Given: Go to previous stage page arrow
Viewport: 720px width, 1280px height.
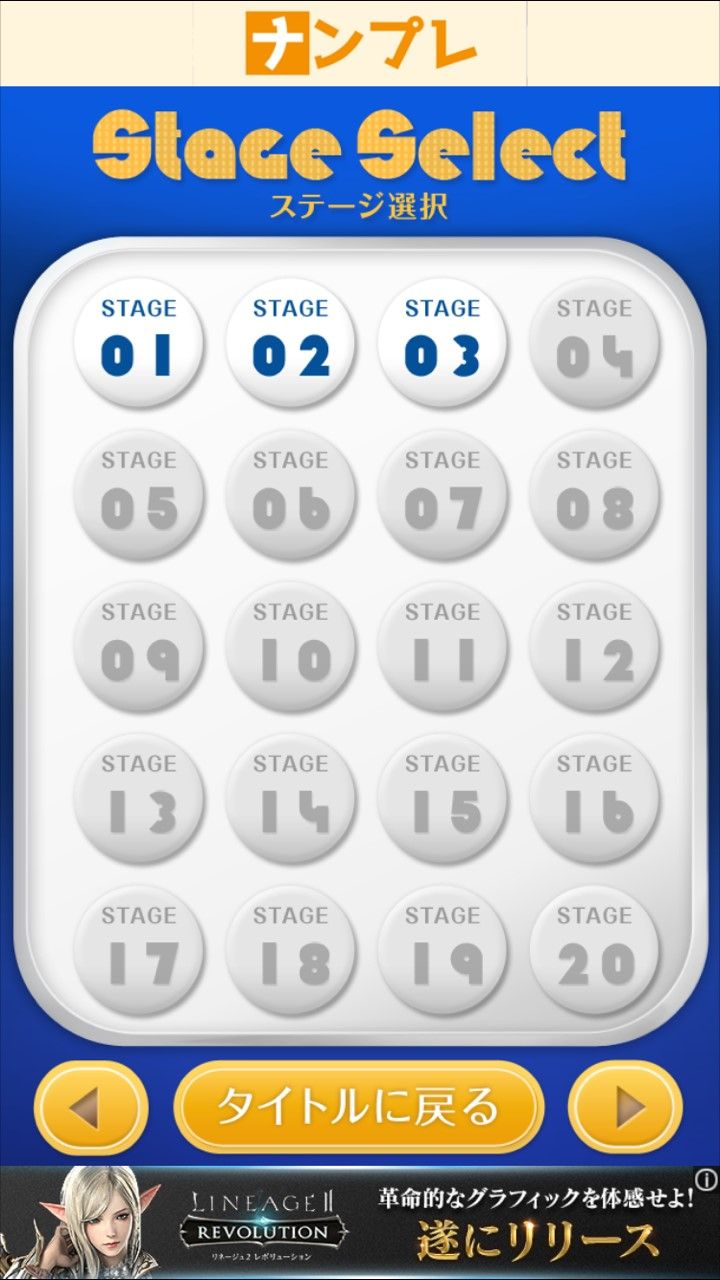Looking at the screenshot, I should click(x=91, y=1108).
